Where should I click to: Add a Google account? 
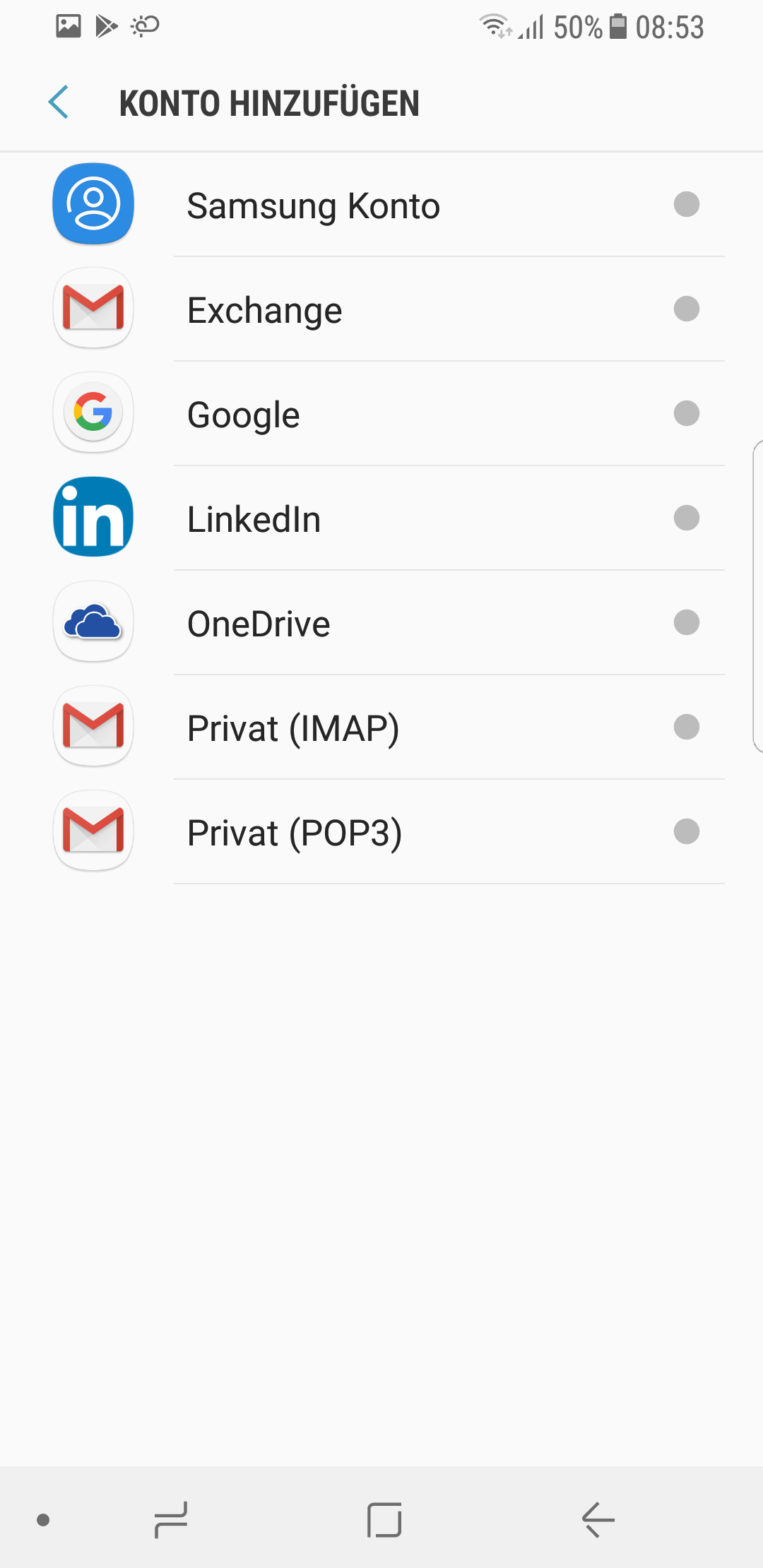point(381,414)
